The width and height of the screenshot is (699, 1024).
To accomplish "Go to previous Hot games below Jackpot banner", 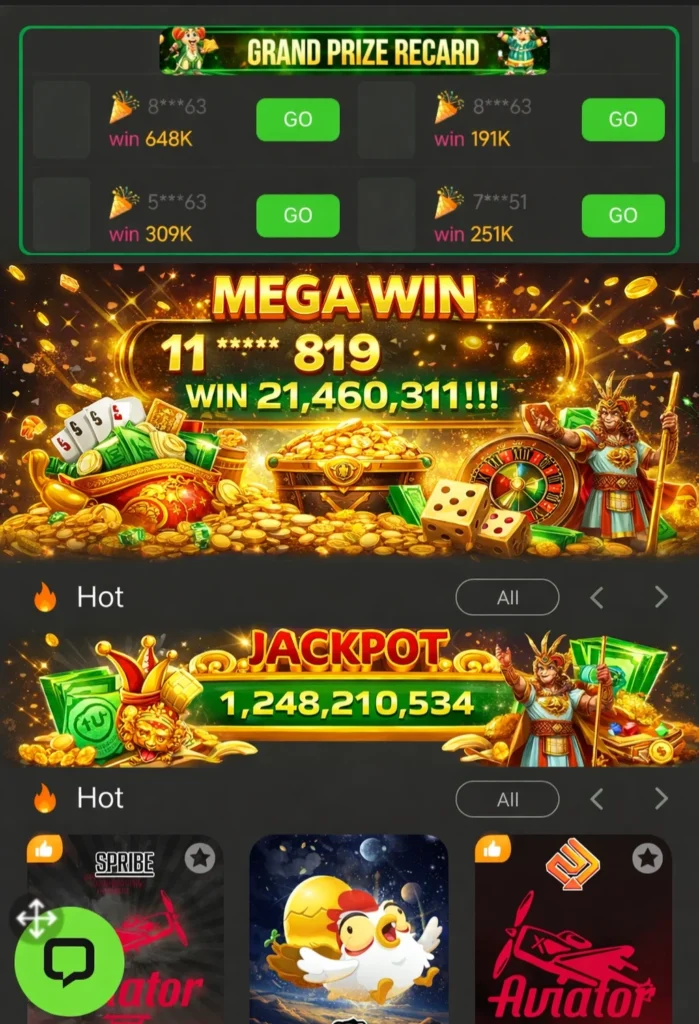I will tap(597, 799).
